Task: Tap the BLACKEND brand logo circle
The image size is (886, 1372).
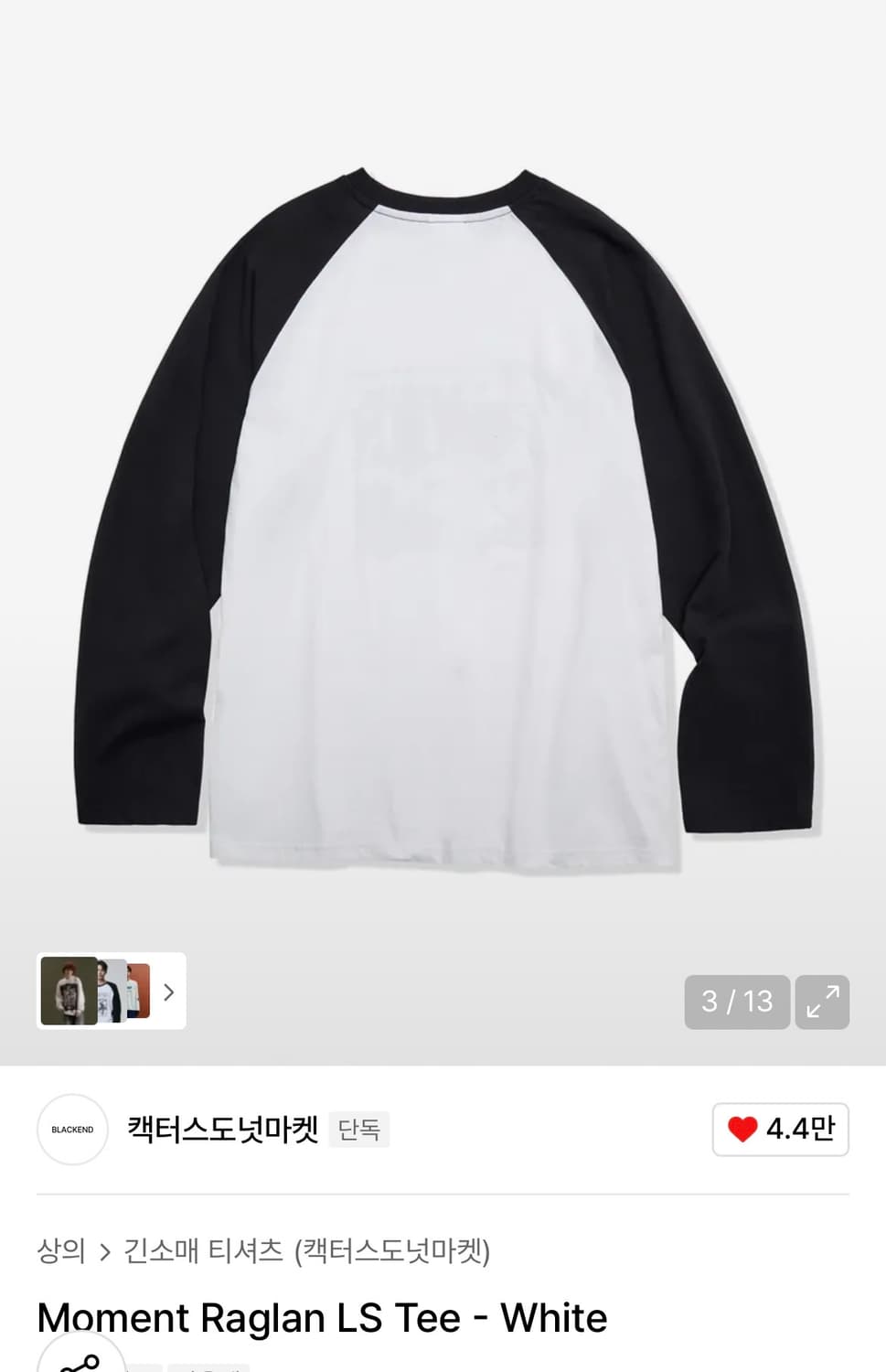Action: pyautogui.click(x=72, y=1130)
